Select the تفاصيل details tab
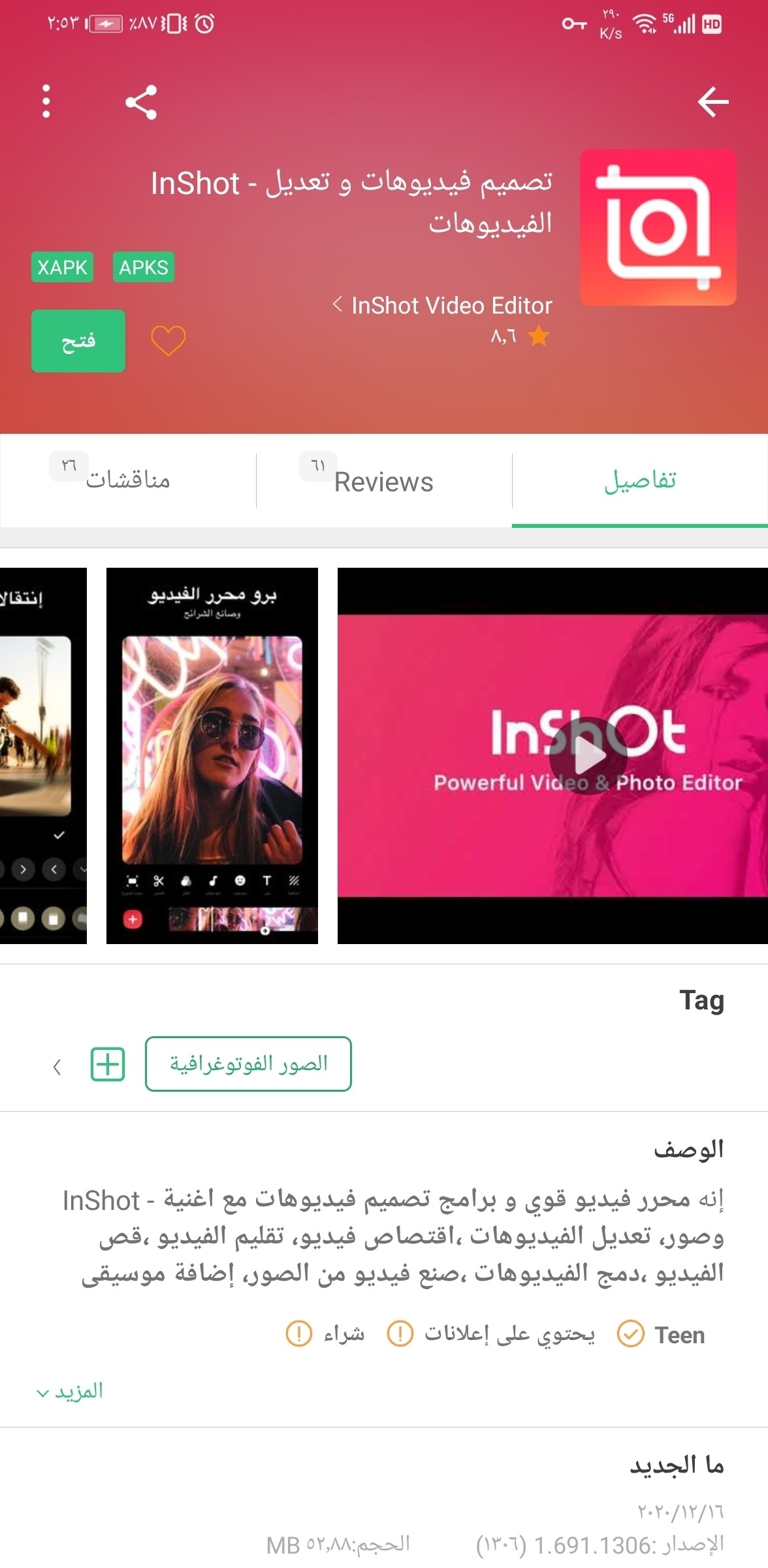The height and width of the screenshot is (1568, 768). tap(640, 481)
